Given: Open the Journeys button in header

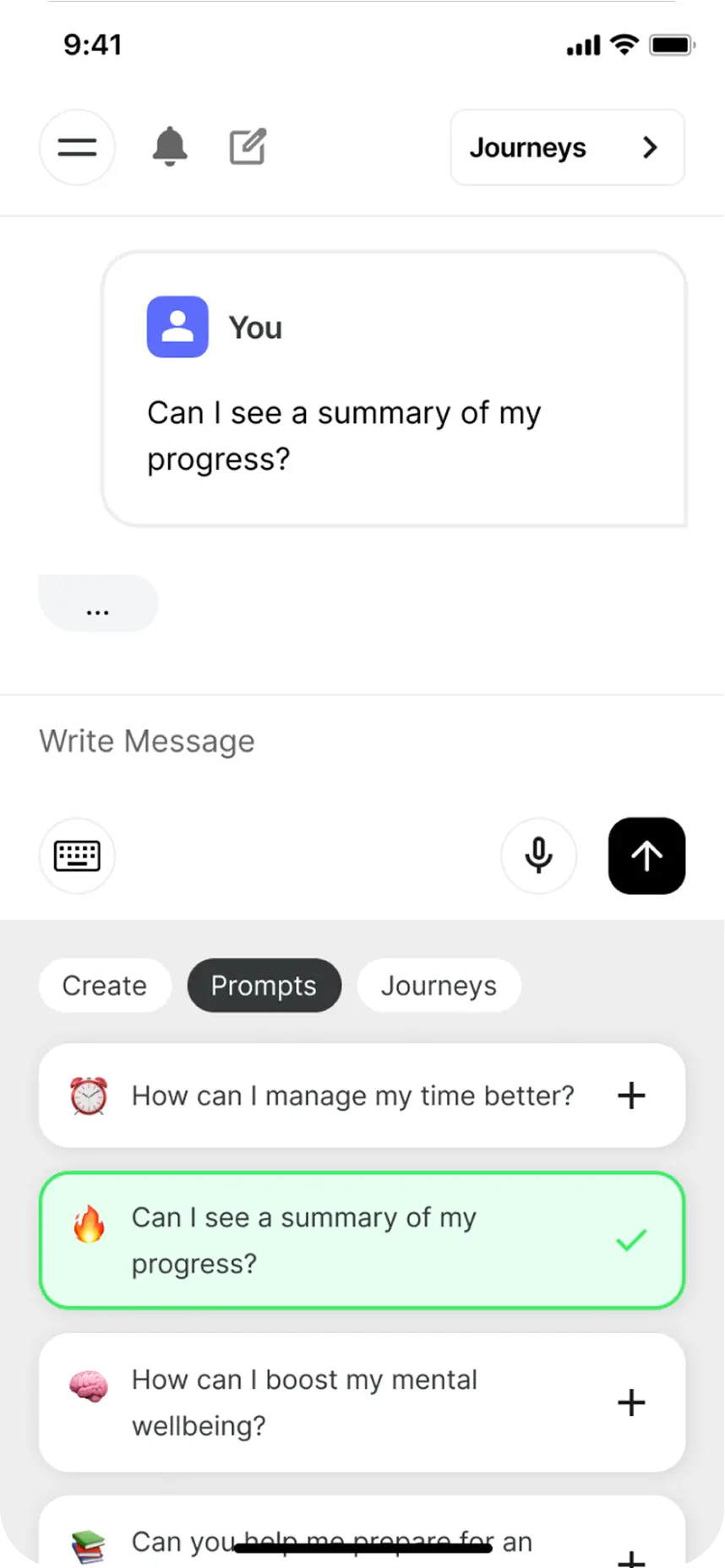Looking at the screenshot, I should 567,147.
